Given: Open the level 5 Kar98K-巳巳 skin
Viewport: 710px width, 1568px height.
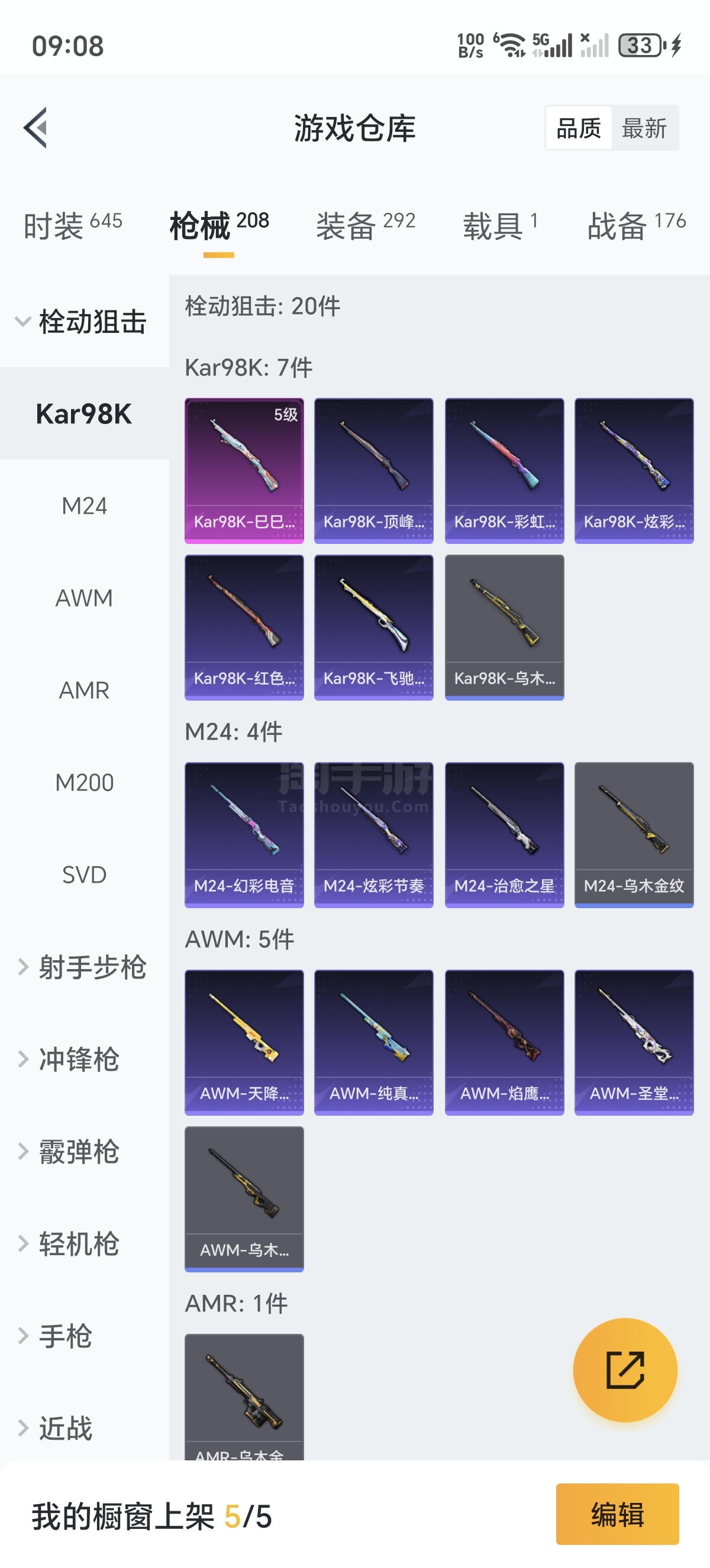Looking at the screenshot, I should (244, 471).
